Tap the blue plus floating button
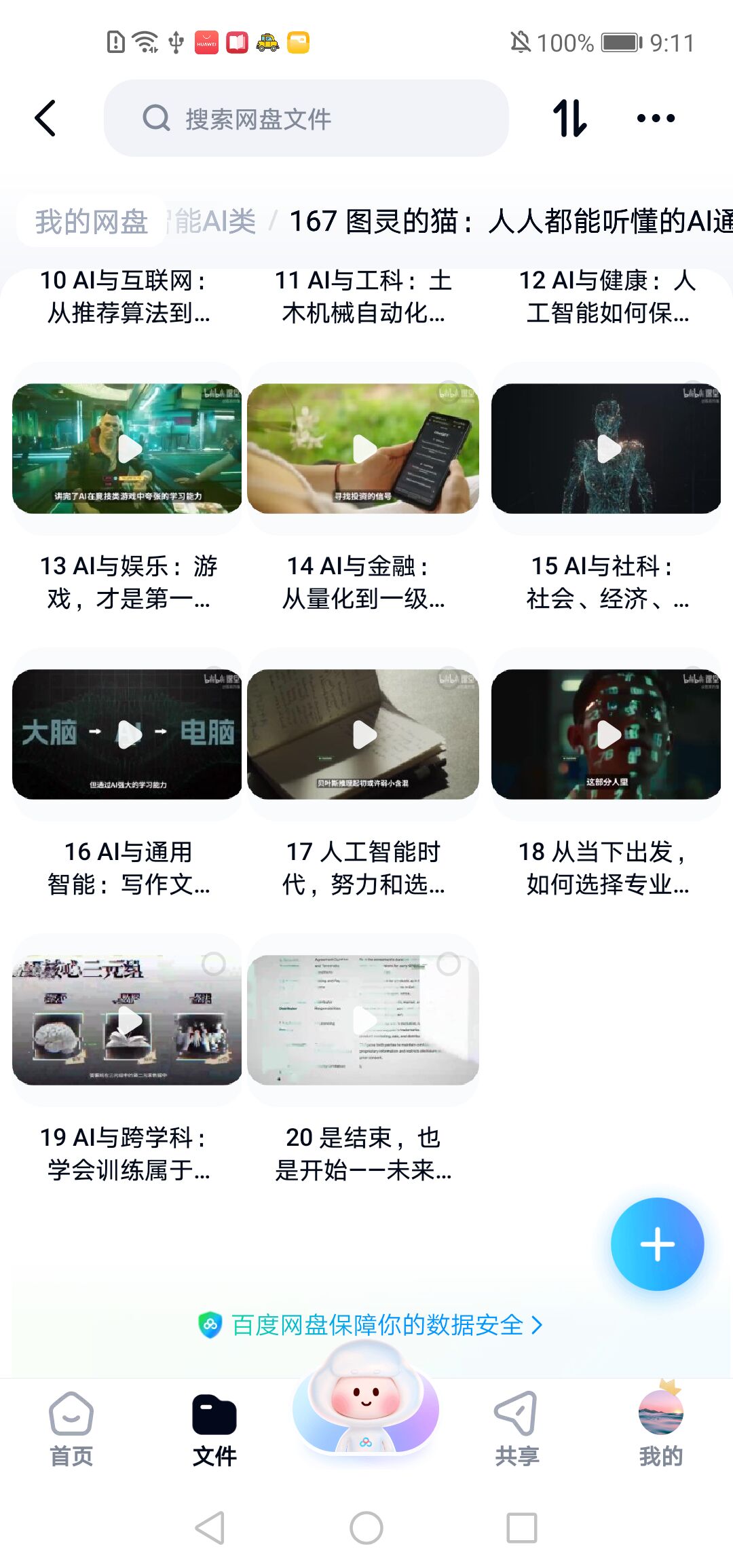Viewport: 733px width, 1568px height. (x=657, y=1244)
